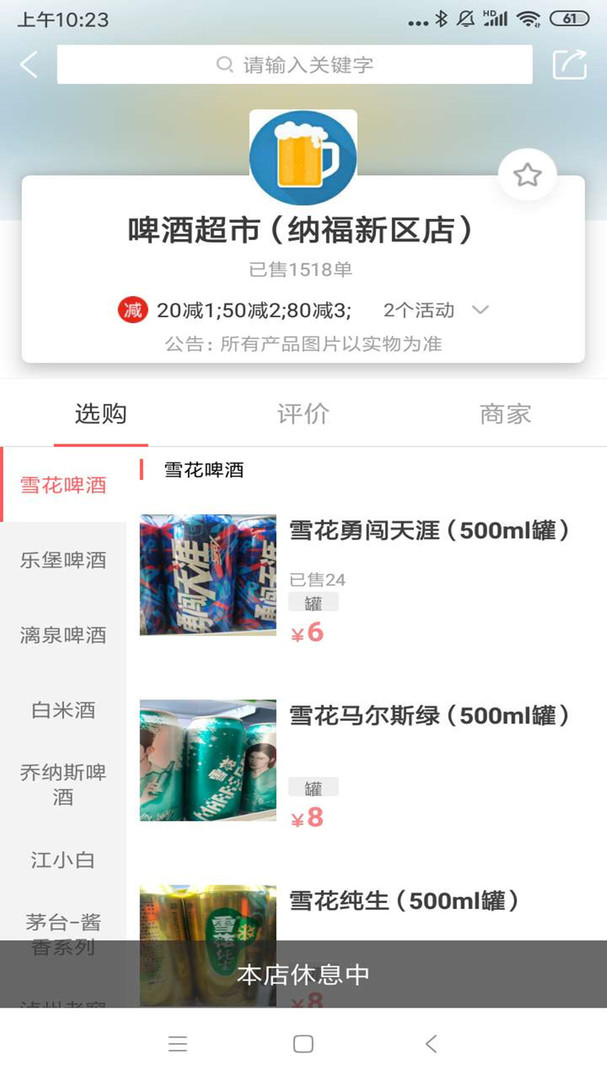Viewport: 607px width, 1080px height.
Task: Favorite the store with the star icon
Action: point(527,176)
